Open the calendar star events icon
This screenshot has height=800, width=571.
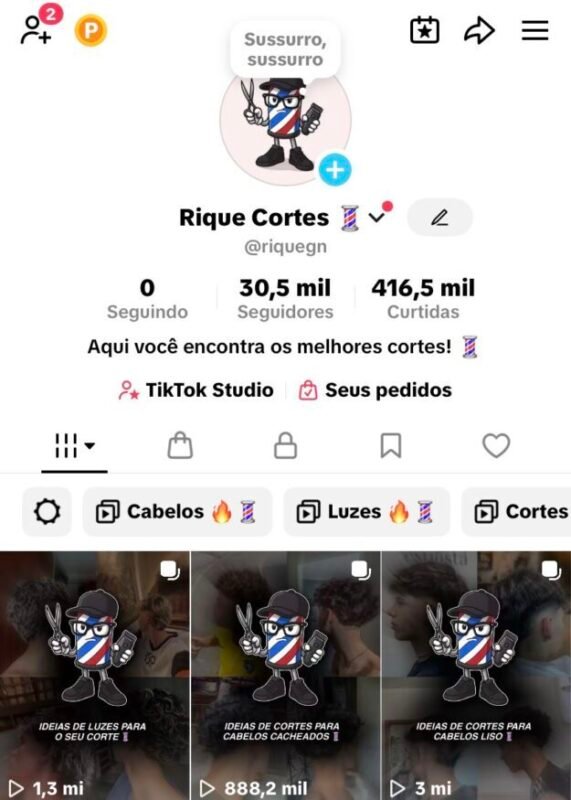pos(425,31)
